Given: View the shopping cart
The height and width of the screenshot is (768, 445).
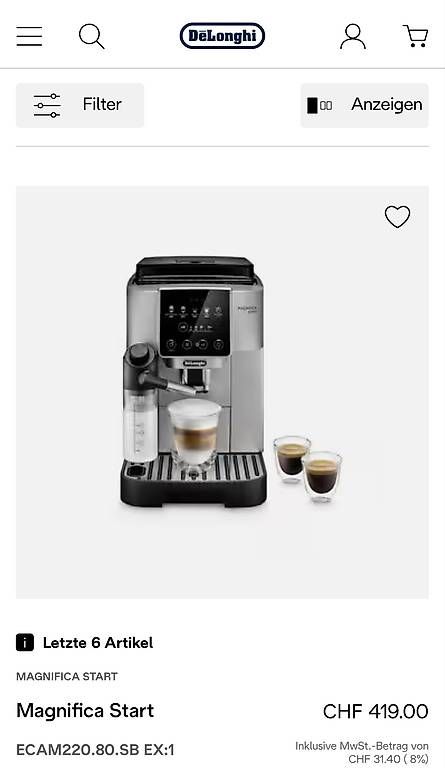Looking at the screenshot, I should 416,36.
